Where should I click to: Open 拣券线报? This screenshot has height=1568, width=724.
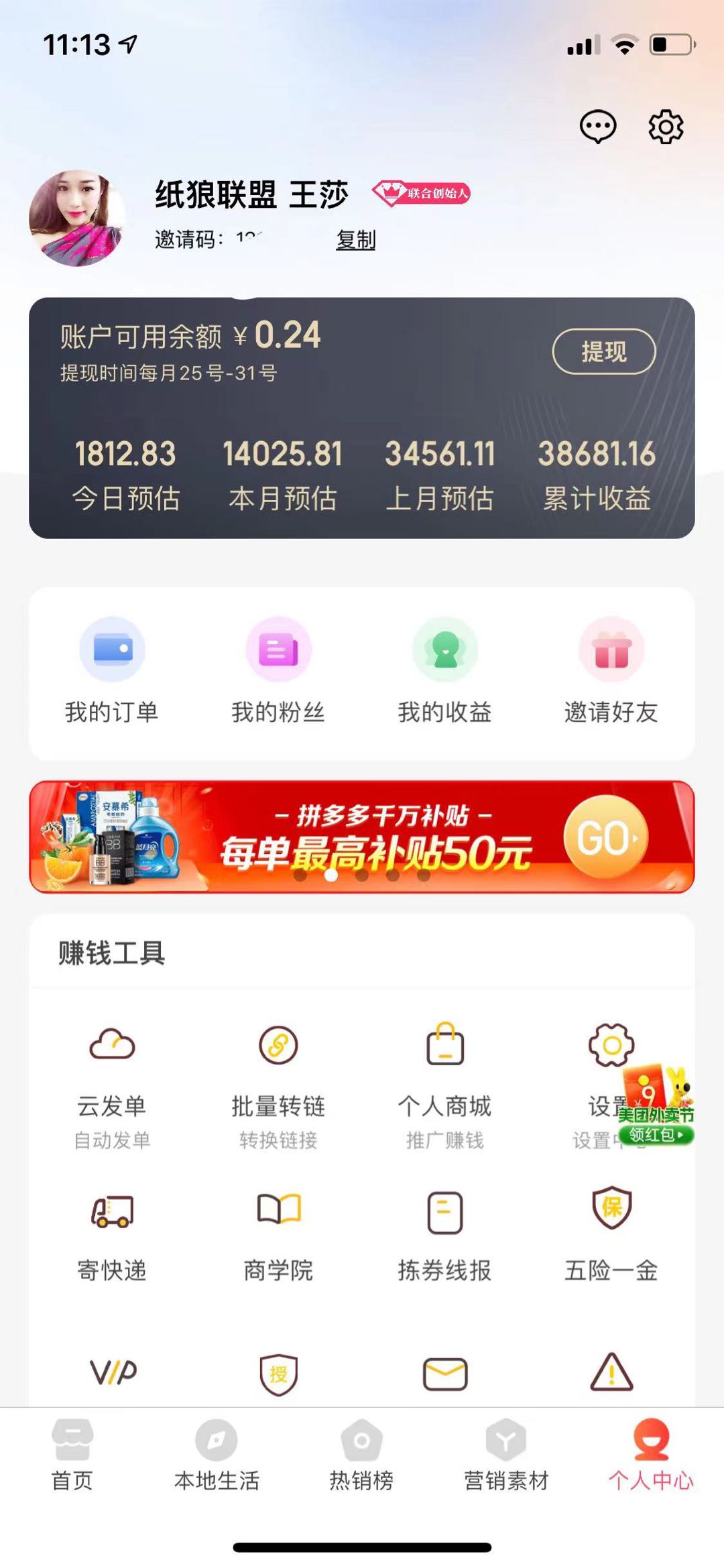pyautogui.click(x=444, y=1237)
